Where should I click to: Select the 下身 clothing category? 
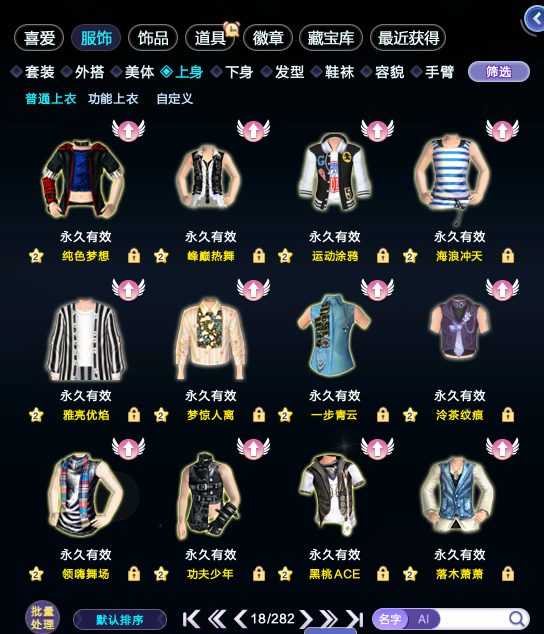click(x=233, y=72)
